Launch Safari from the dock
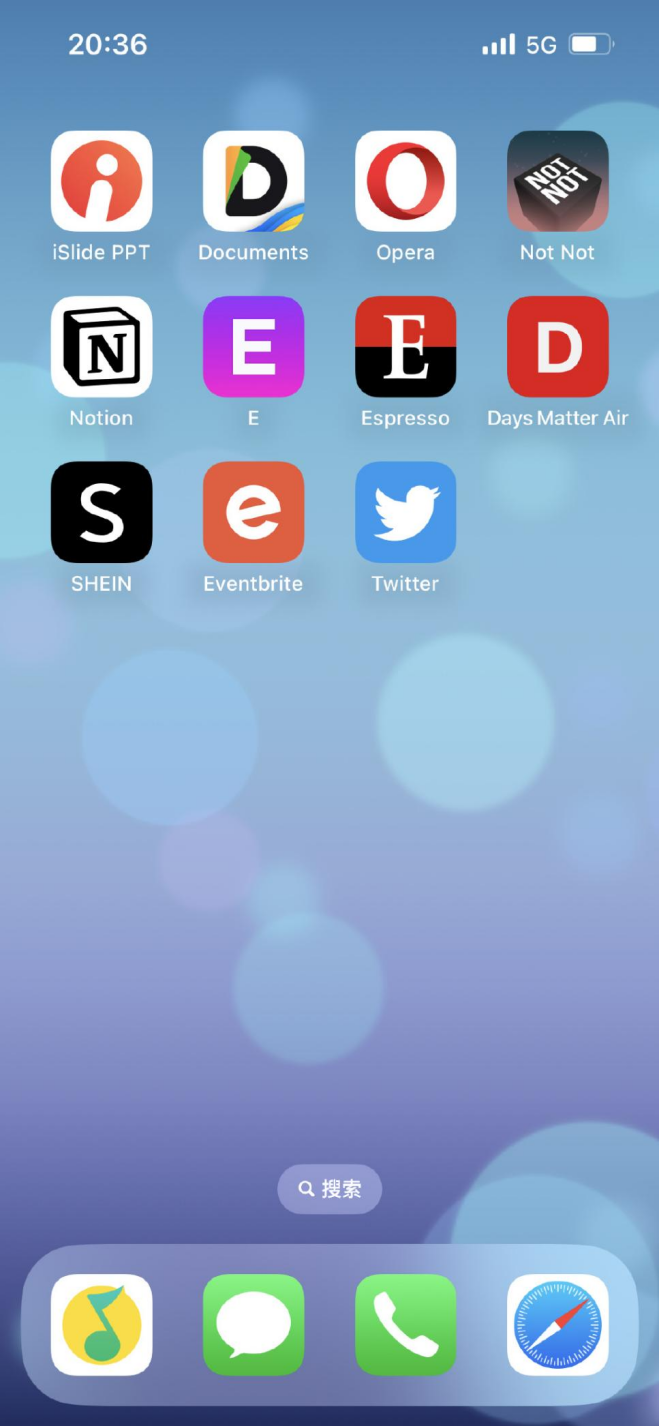 (557, 1325)
